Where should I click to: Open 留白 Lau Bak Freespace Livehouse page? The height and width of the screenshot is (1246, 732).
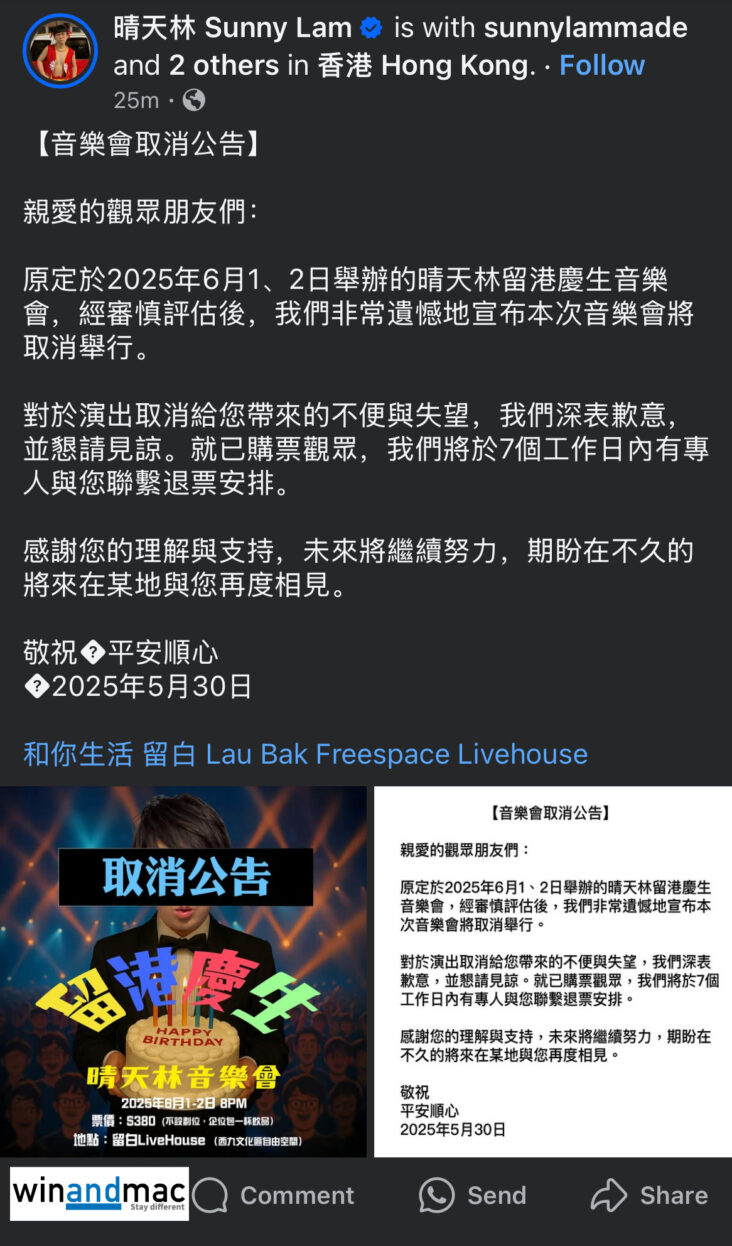point(365,754)
